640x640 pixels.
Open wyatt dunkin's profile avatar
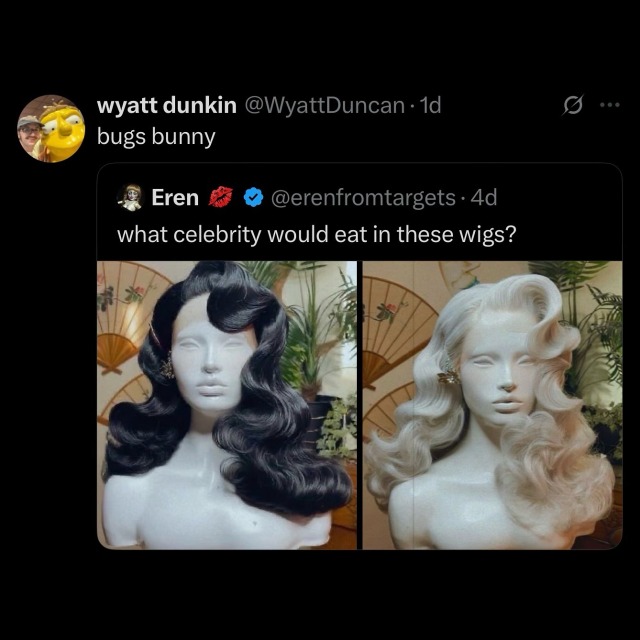[51, 129]
